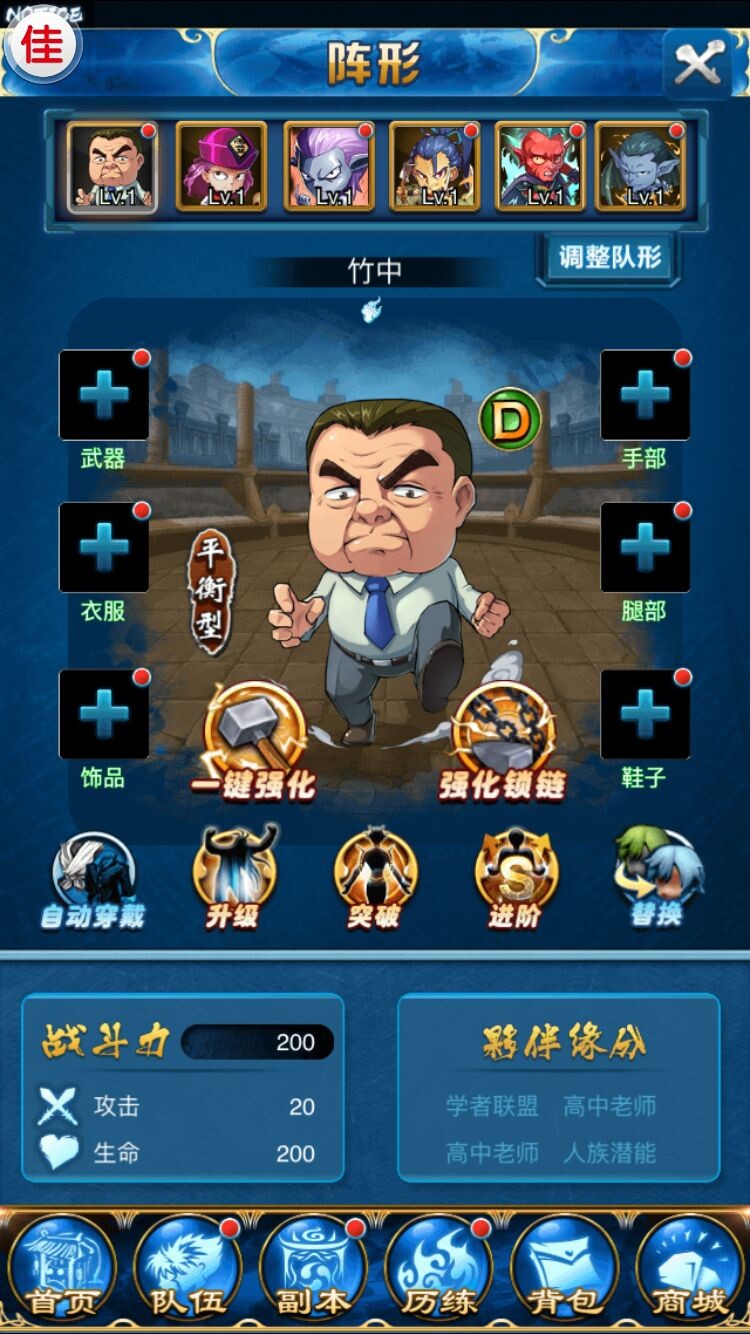This screenshot has height=1334, width=750.
Task: Add equipment to the 腿部 slot
Action: [x=645, y=548]
